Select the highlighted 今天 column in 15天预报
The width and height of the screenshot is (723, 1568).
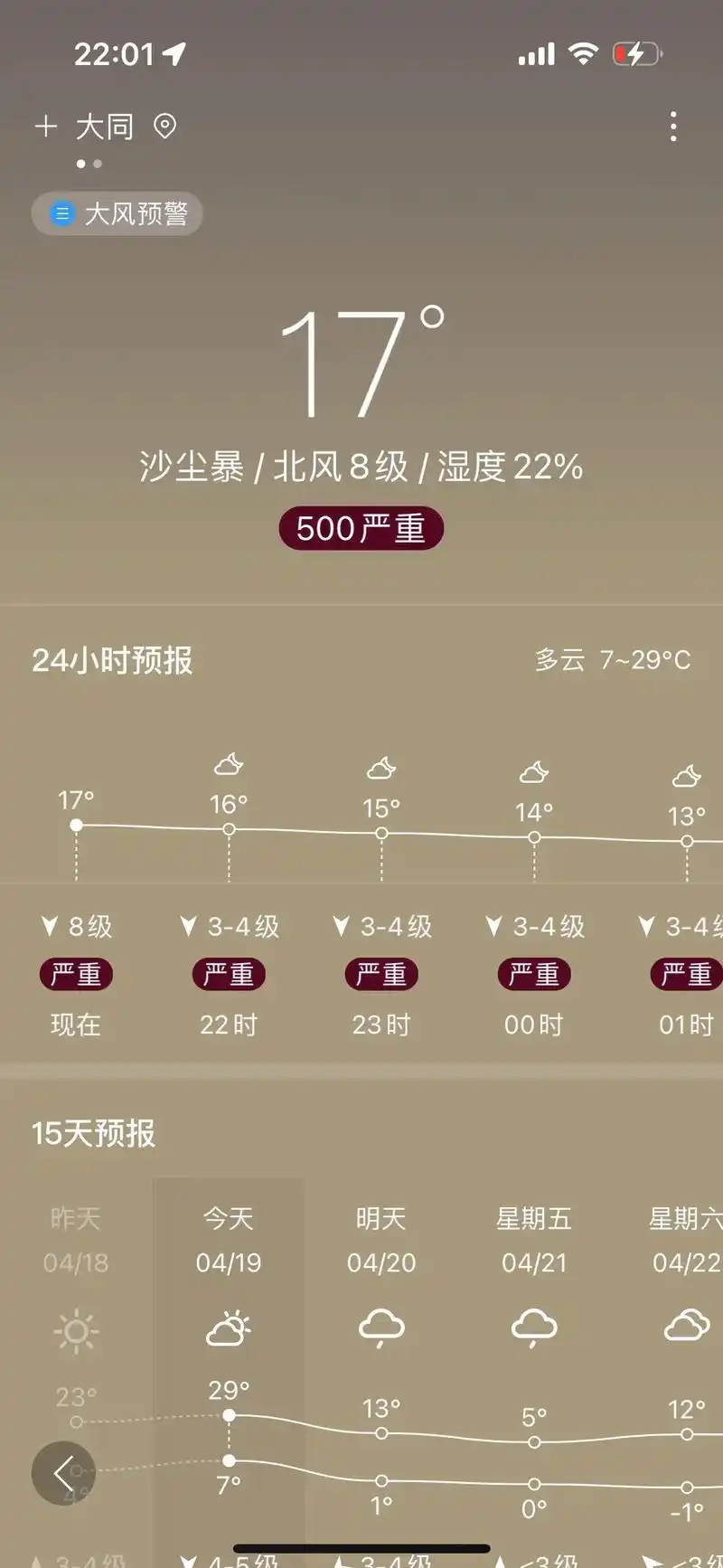[x=229, y=1219]
